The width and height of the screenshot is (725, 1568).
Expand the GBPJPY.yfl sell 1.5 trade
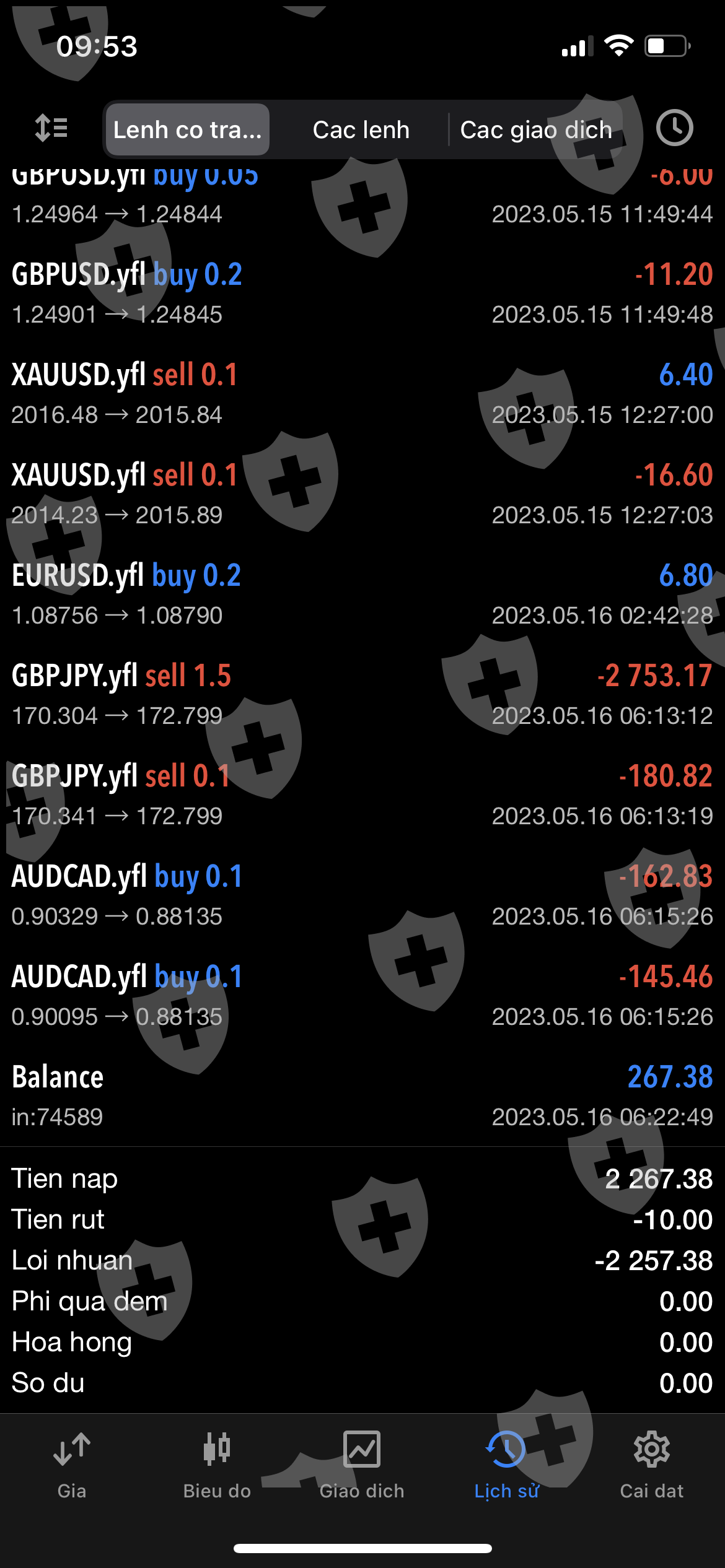pyautogui.click(x=362, y=695)
